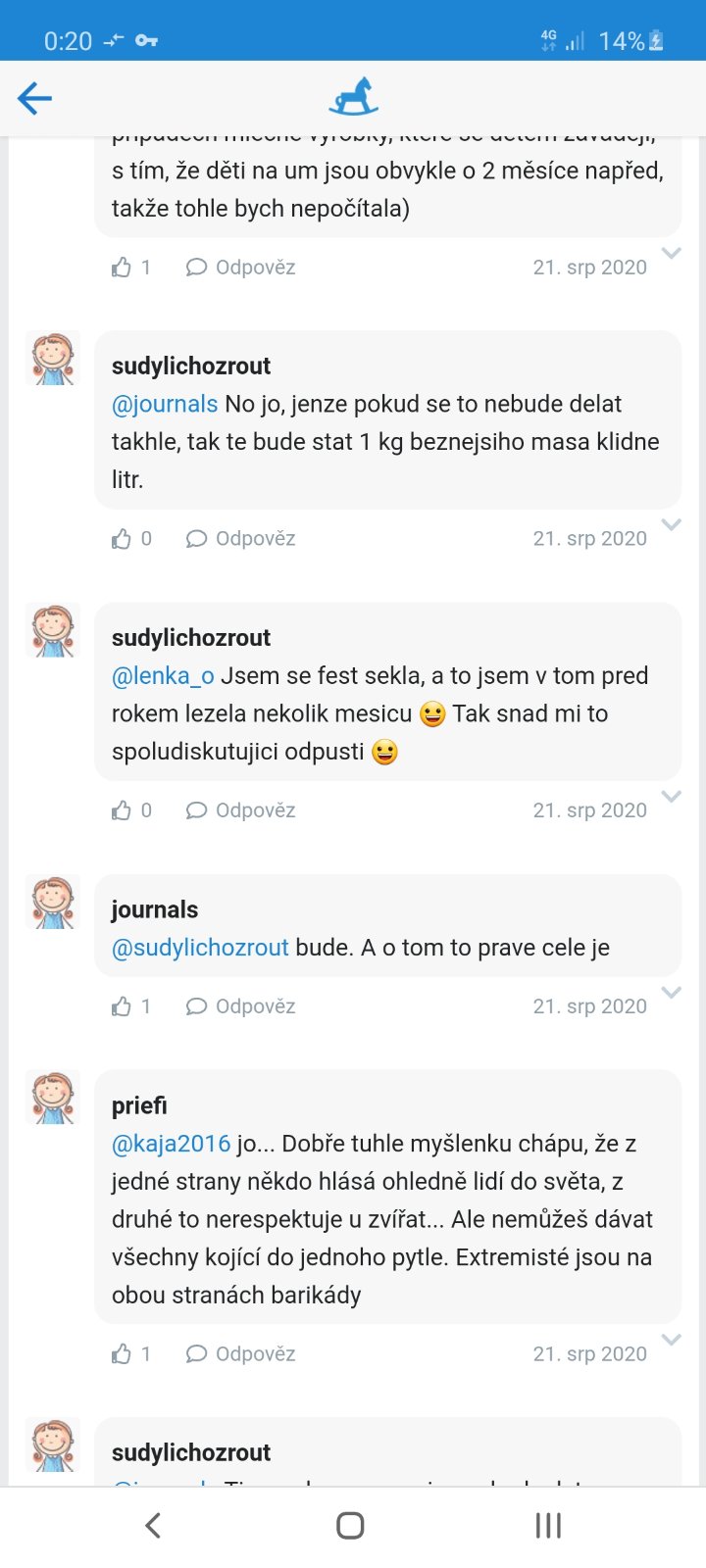Reply to sudylichozrout's comment to @lenka_o

(x=241, y=810)
